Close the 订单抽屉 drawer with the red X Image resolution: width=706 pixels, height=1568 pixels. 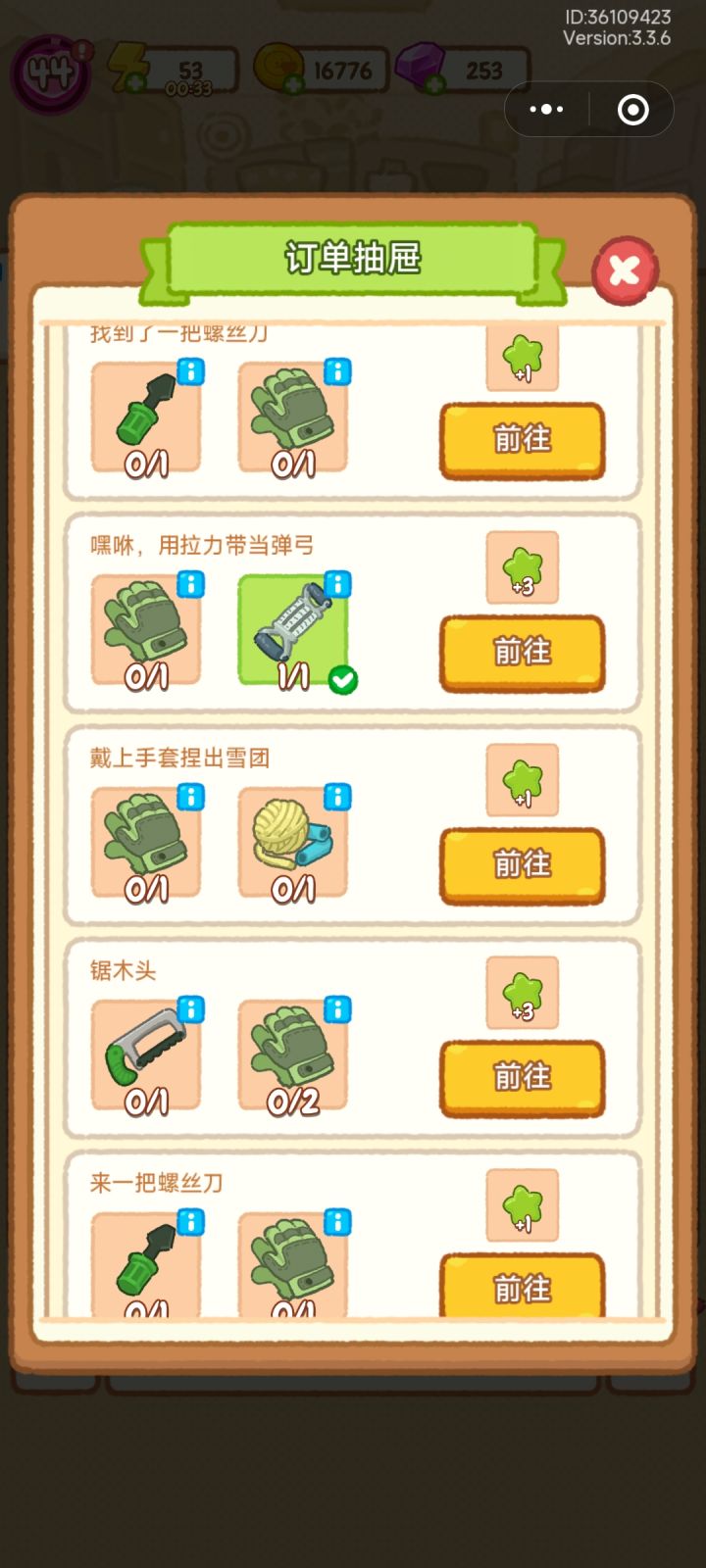point(626,270)
